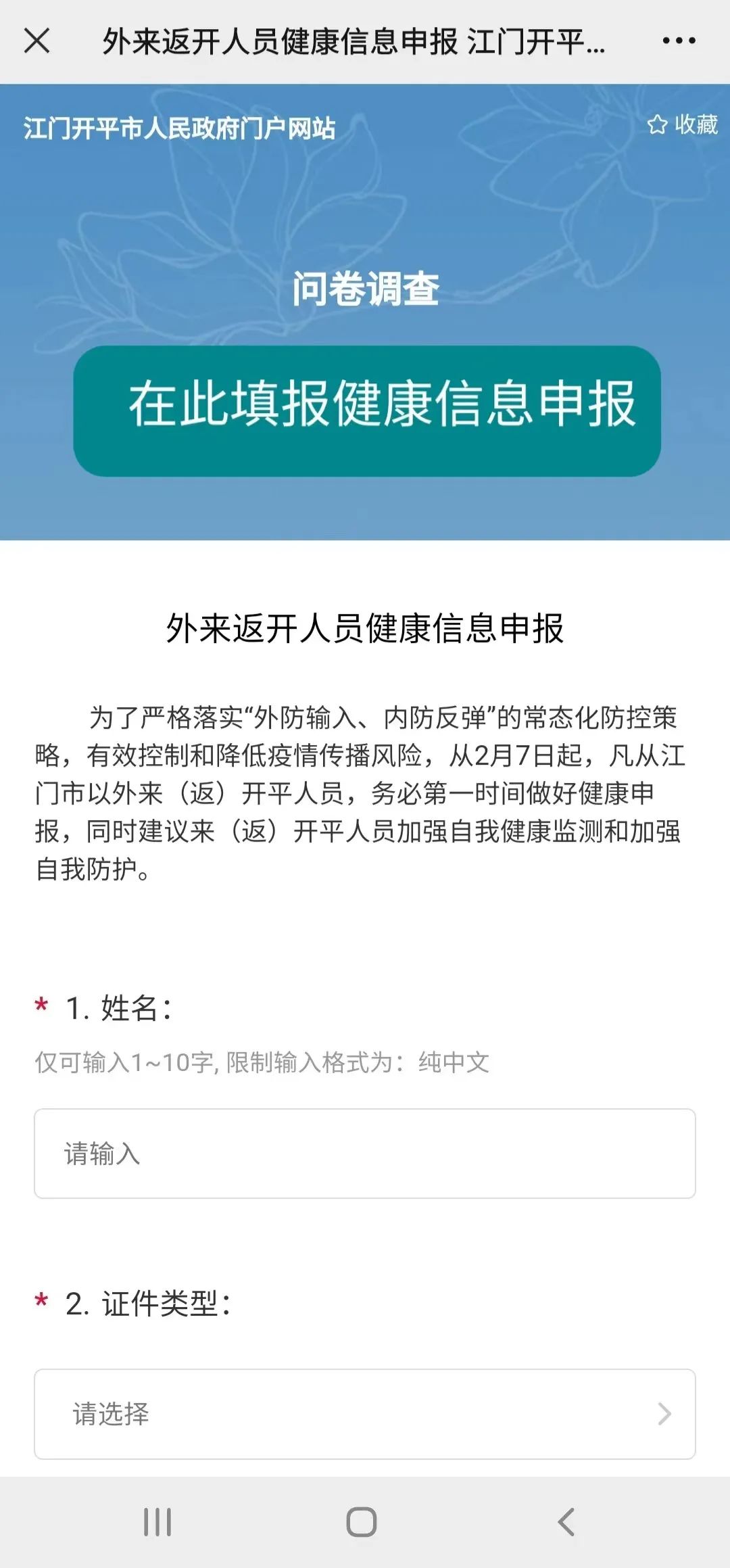Tap the 问卷调查 header text
This screenshot has height=1568, width=730.
coord(365,289)
